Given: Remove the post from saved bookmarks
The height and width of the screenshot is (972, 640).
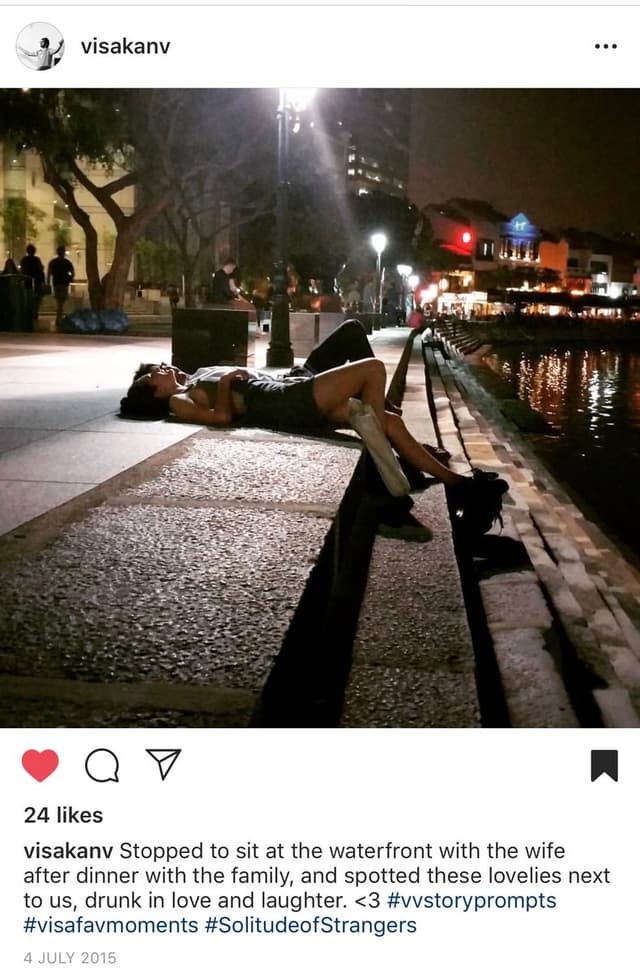Looking at the screenshot, I should [x=604, y=765].
